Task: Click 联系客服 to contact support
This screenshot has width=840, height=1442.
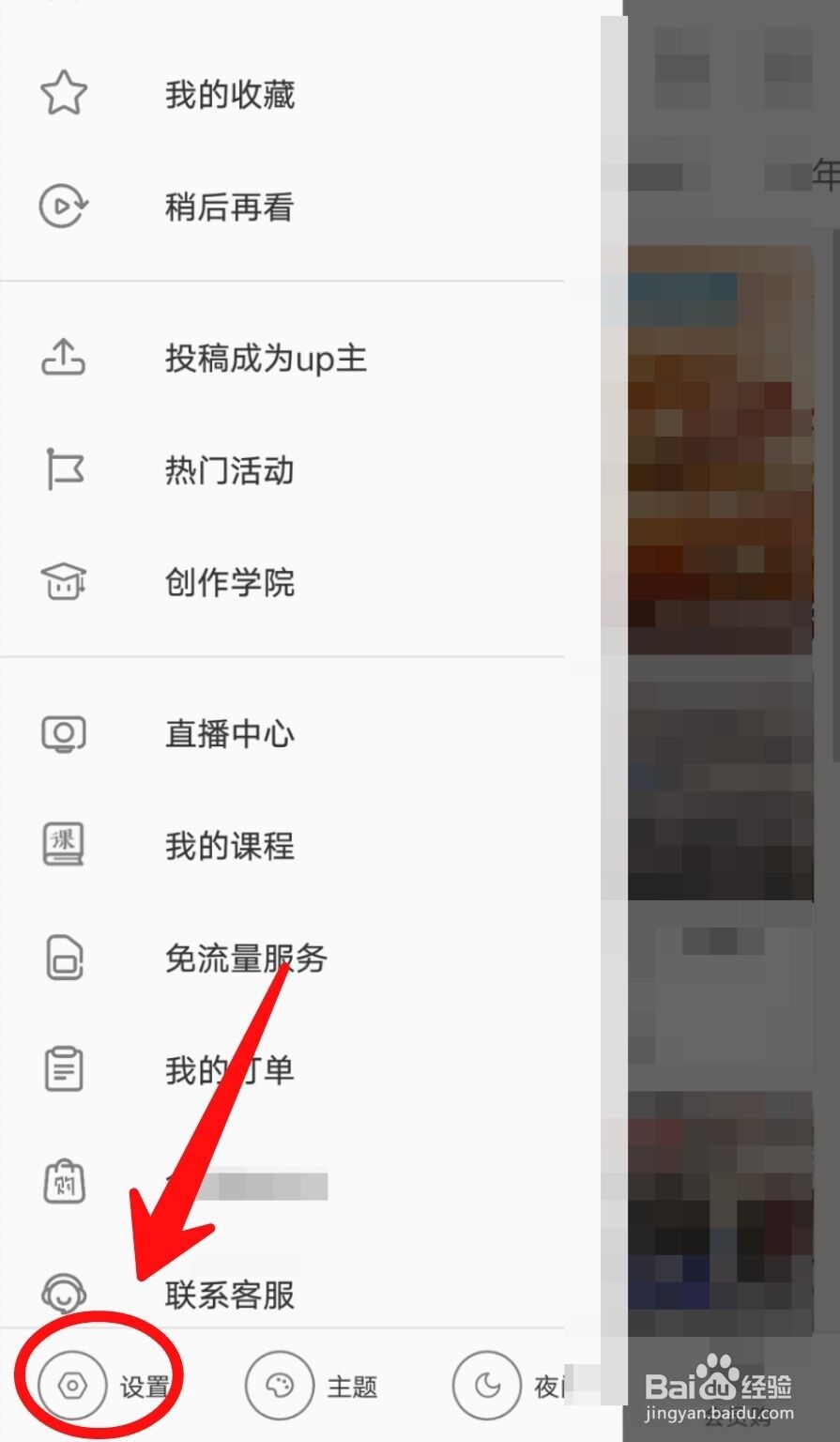Action: click(x=230, y=1296)
